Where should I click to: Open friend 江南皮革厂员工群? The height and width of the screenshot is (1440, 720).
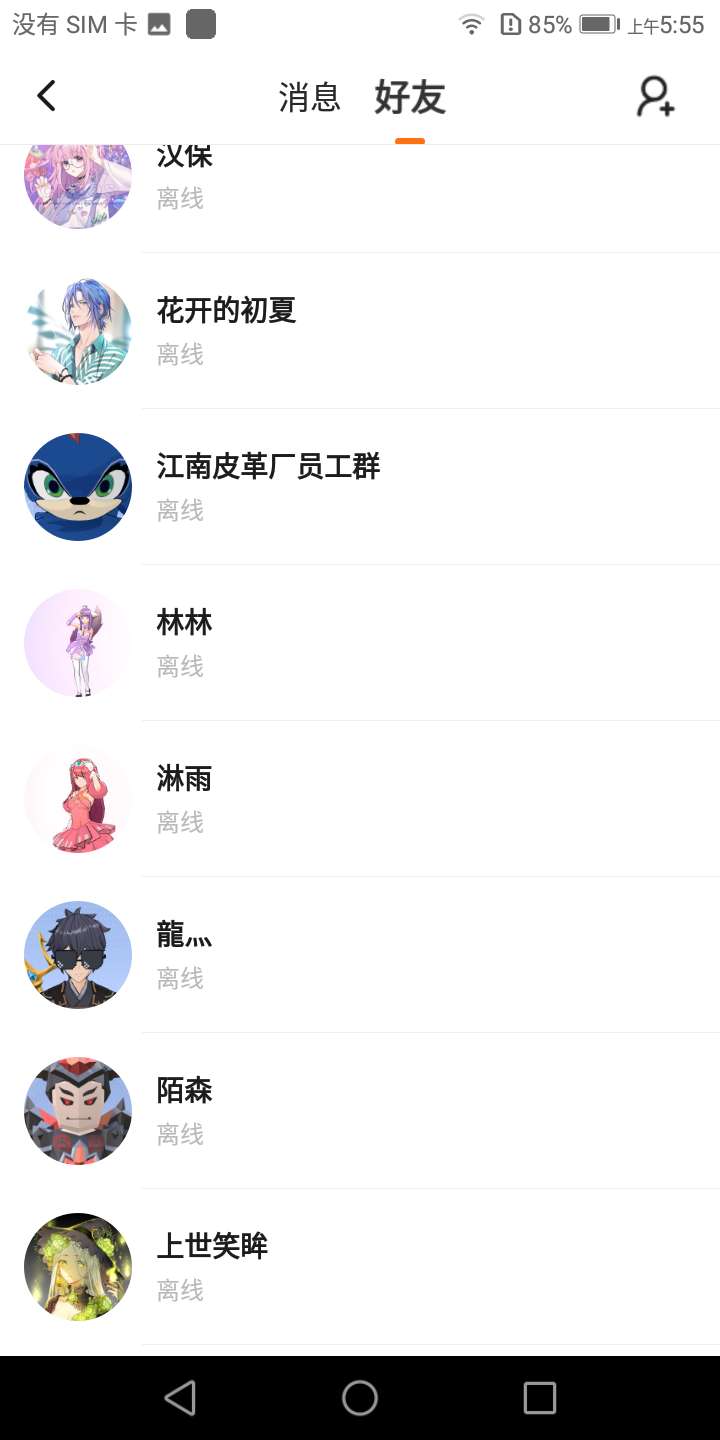(x=360, y=487)
